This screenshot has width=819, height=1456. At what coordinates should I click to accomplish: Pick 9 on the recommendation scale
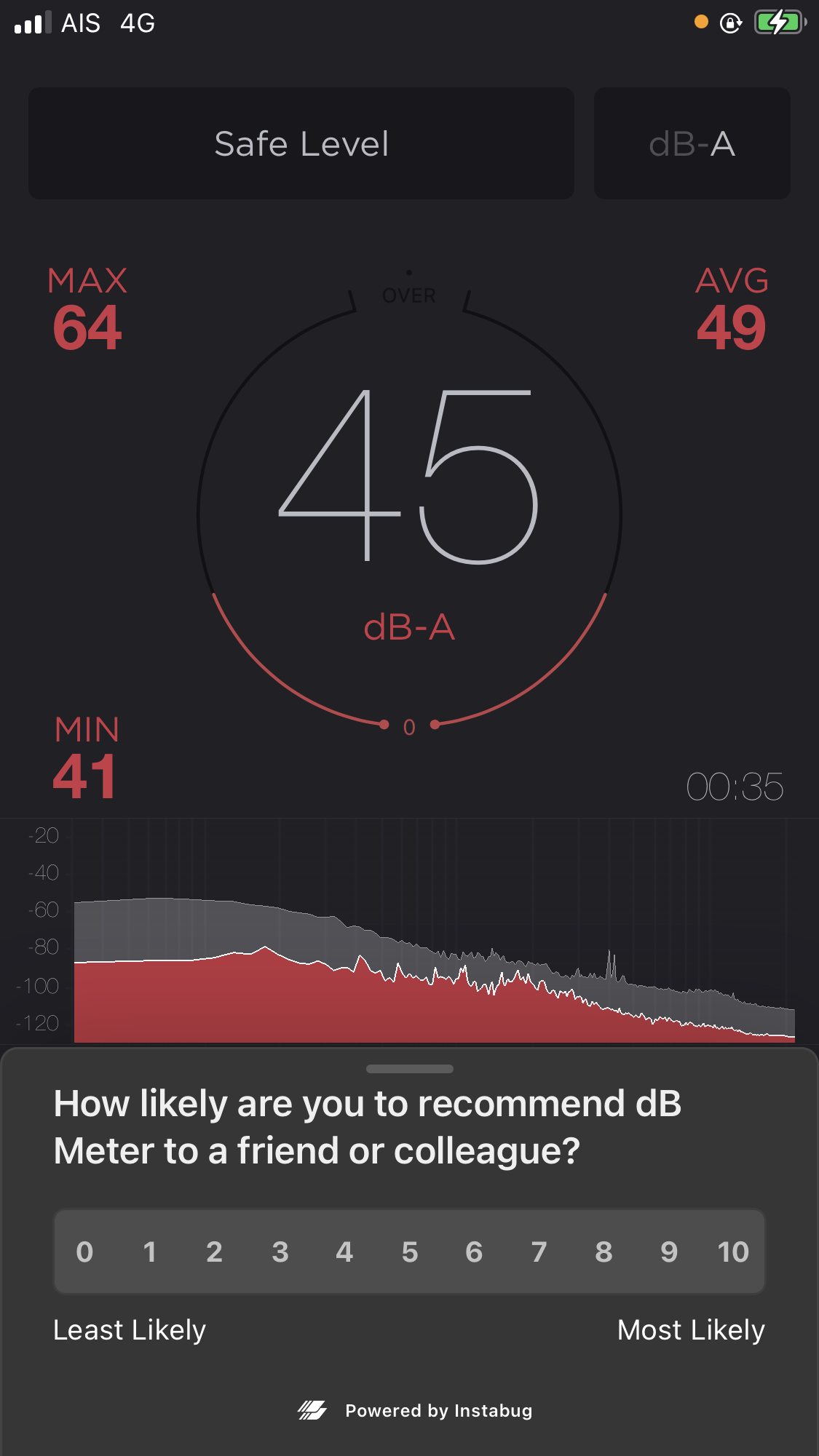click(668, 1252)
